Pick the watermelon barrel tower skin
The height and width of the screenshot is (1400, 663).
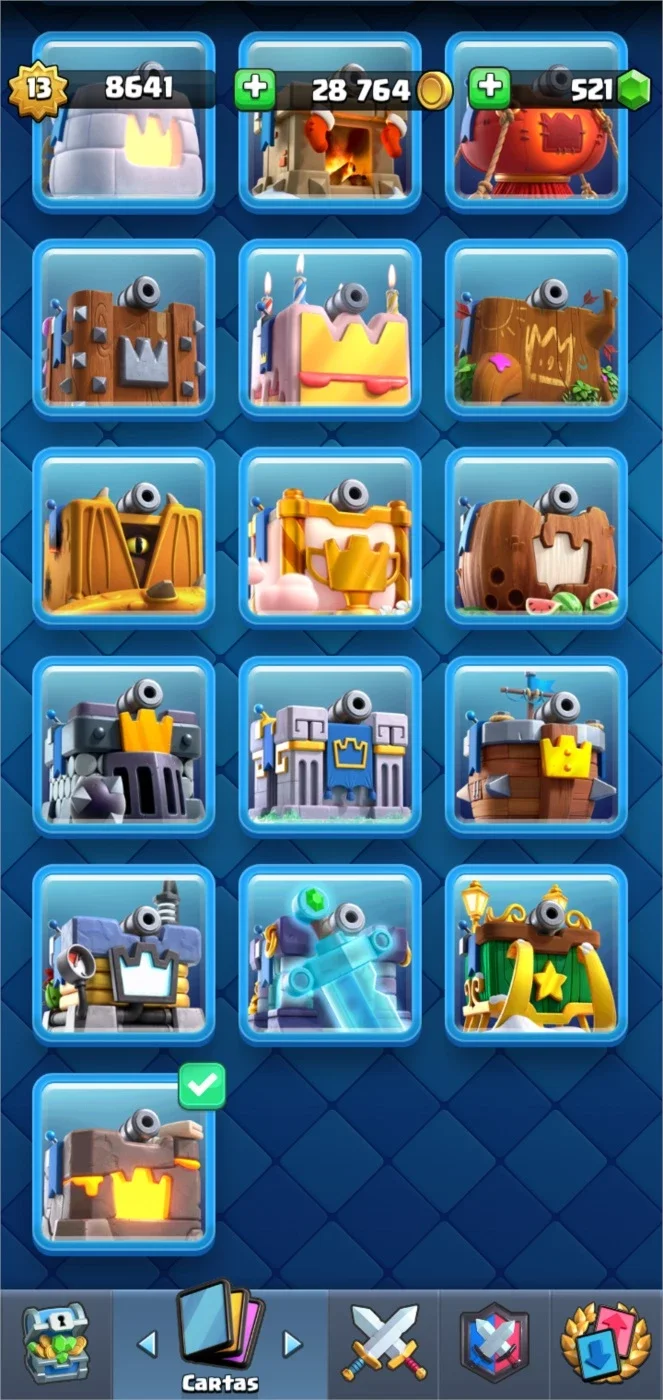(536, 538)
